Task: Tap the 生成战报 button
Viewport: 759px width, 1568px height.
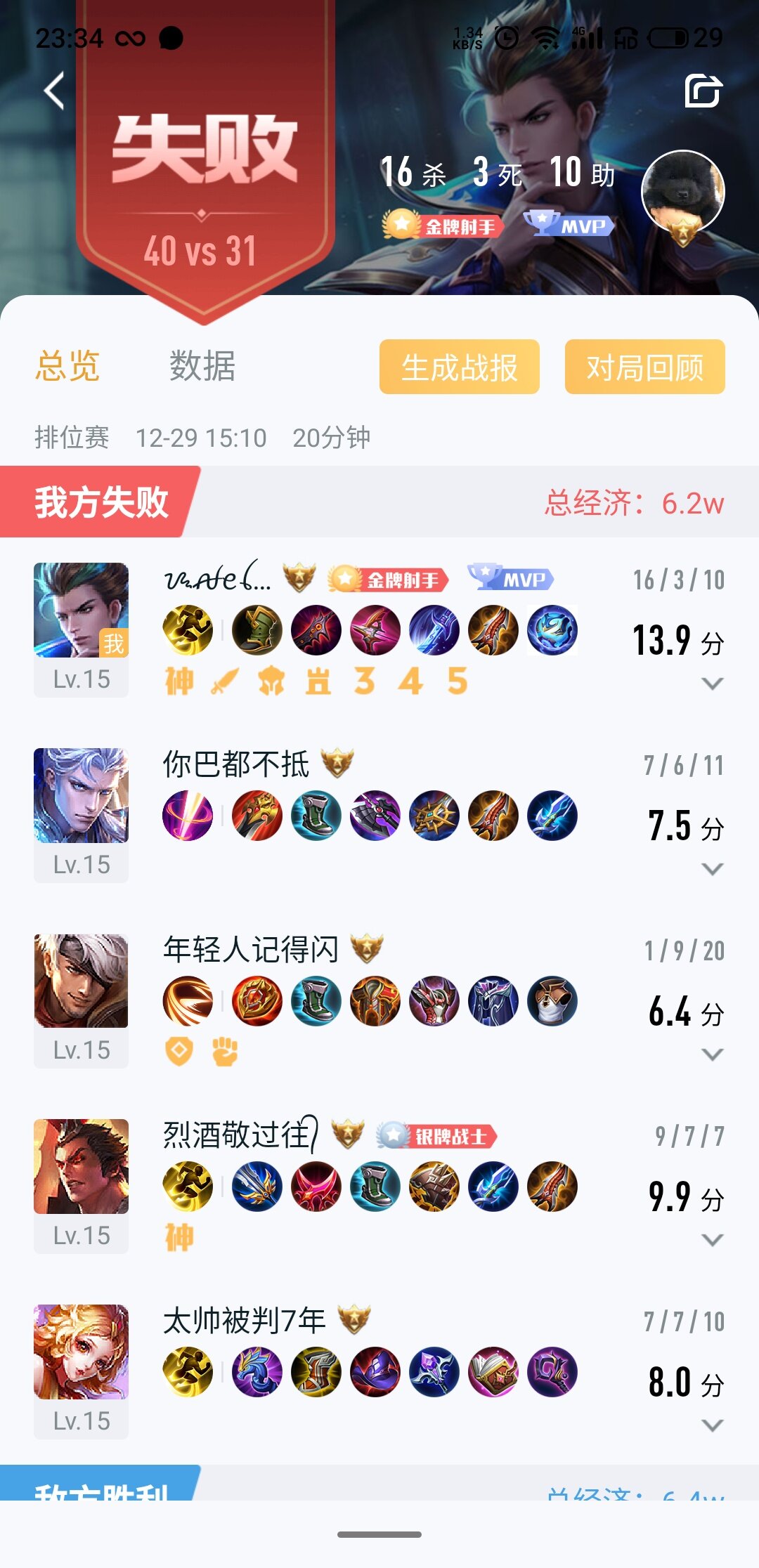Action: (459, 367)
